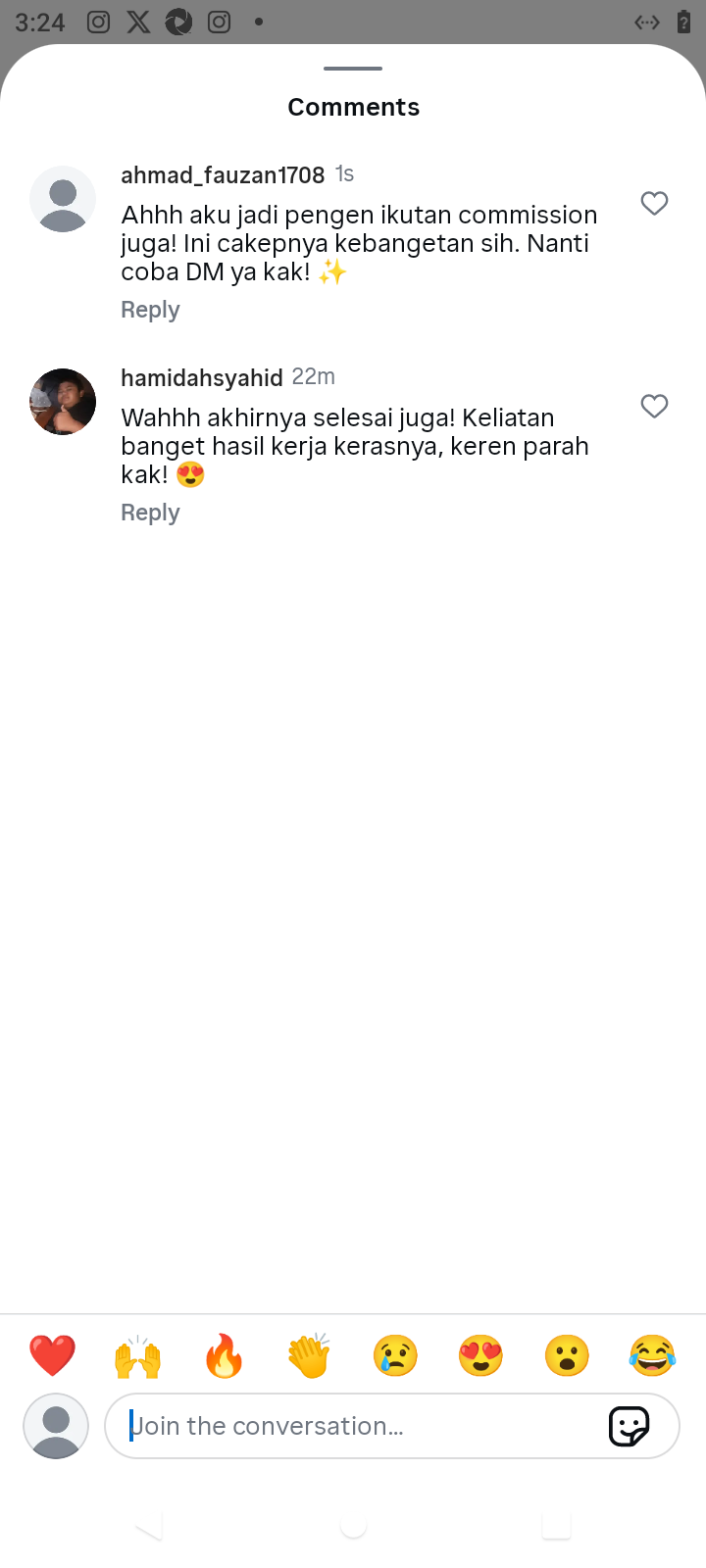Open the ahmad_fauzan1708 username link
Image resolution: width=706 pixels, height=1568 pixels.
pos(223,175)
